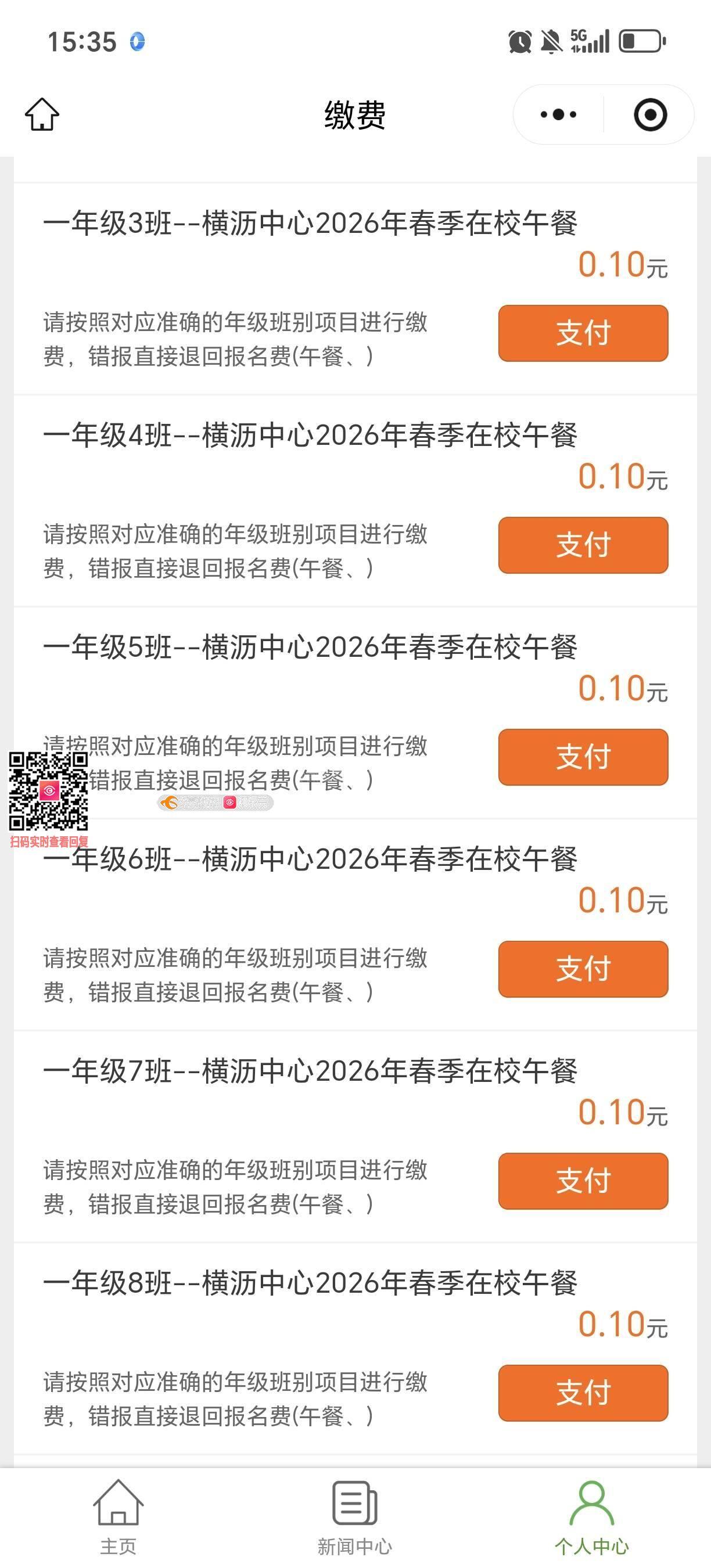The width and height of the screenshot is (711, 1568).
Task: Select 支付 for 一年级6班 lunch
Action: (583, 969)
